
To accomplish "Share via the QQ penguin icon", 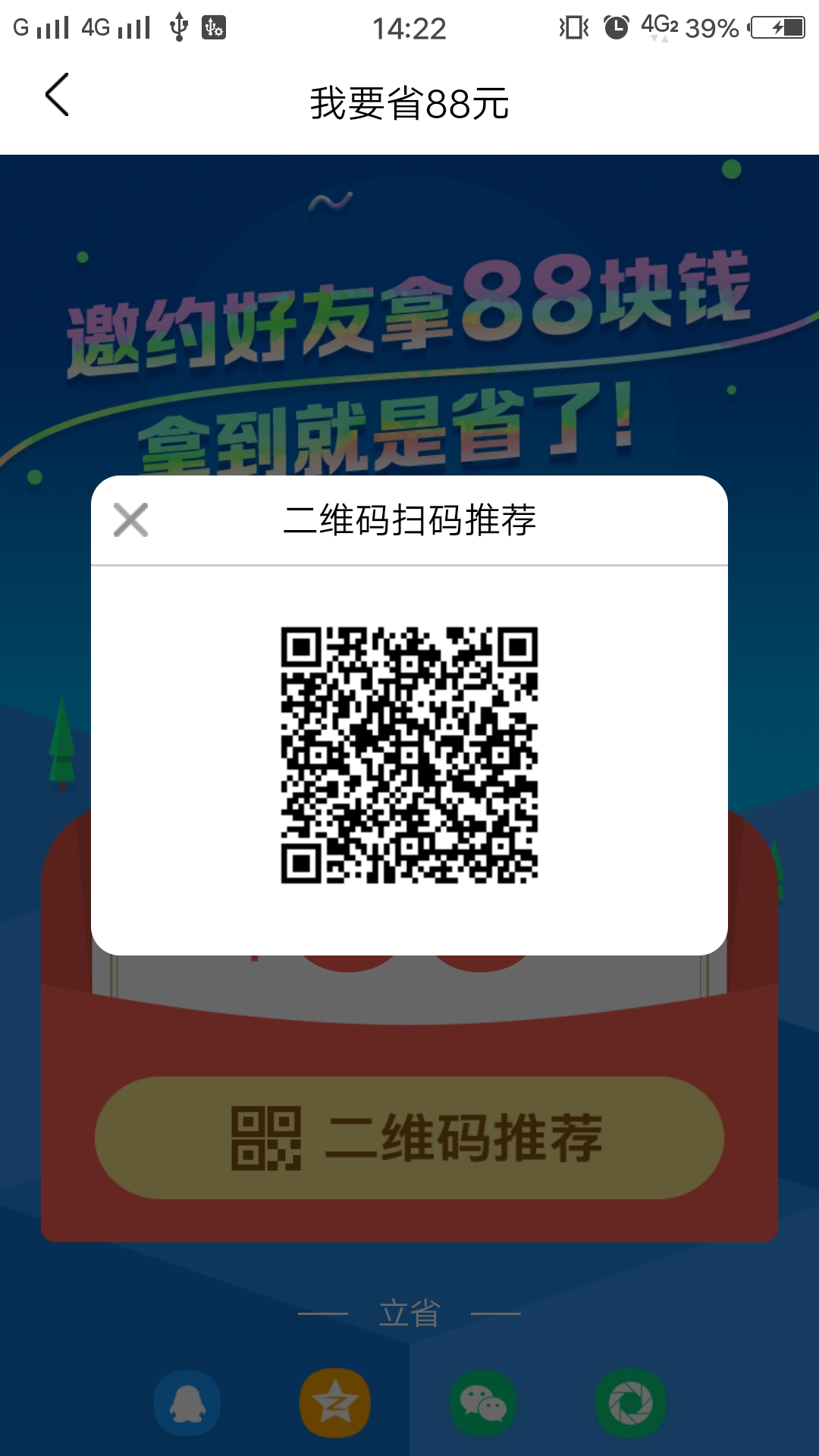I will (x=187, y=1404).
